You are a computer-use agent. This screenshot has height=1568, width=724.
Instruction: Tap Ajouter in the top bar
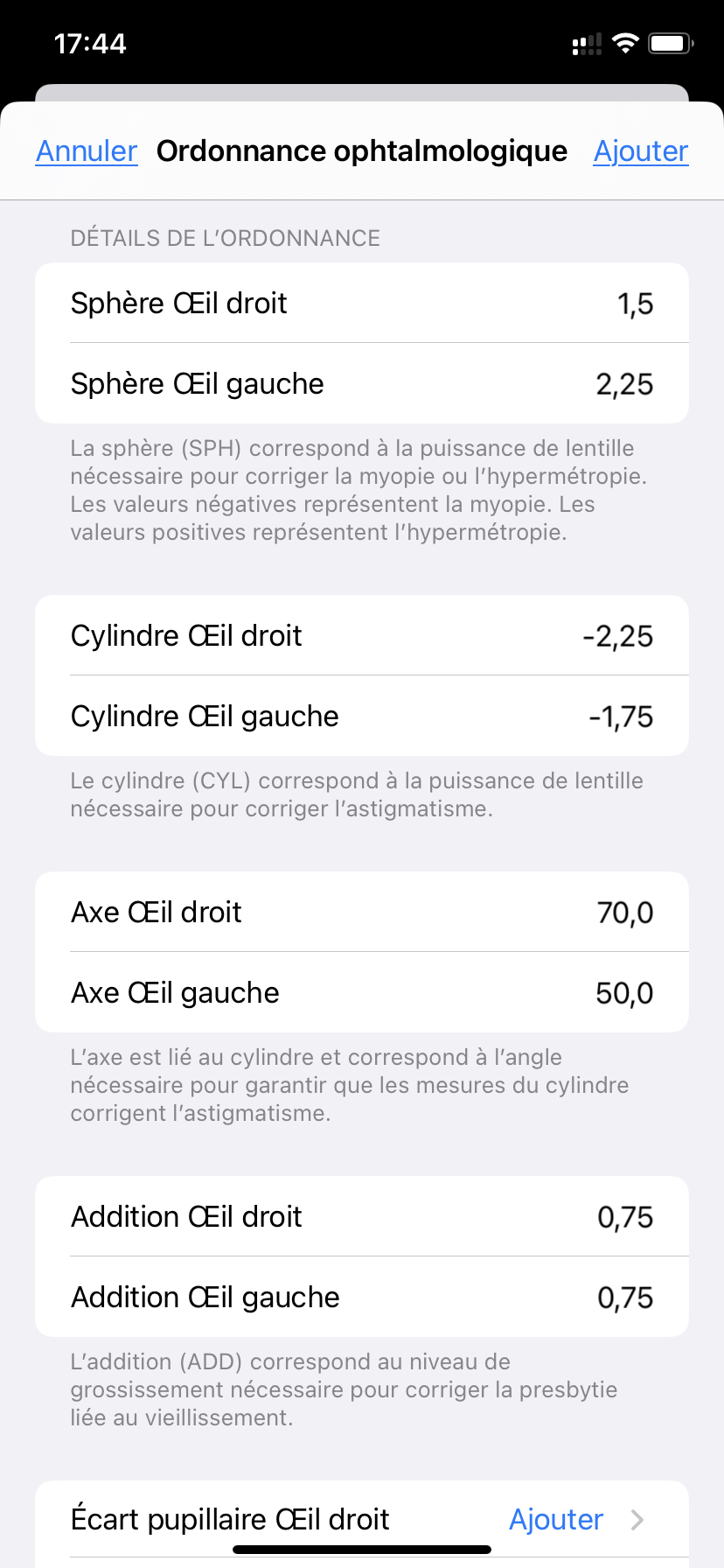tap(641, 151)
